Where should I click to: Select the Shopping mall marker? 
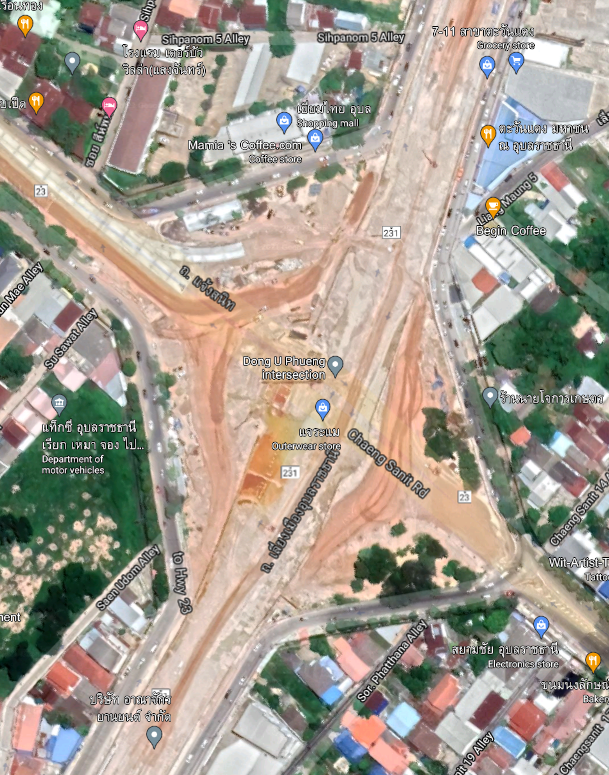pos(284,122)
